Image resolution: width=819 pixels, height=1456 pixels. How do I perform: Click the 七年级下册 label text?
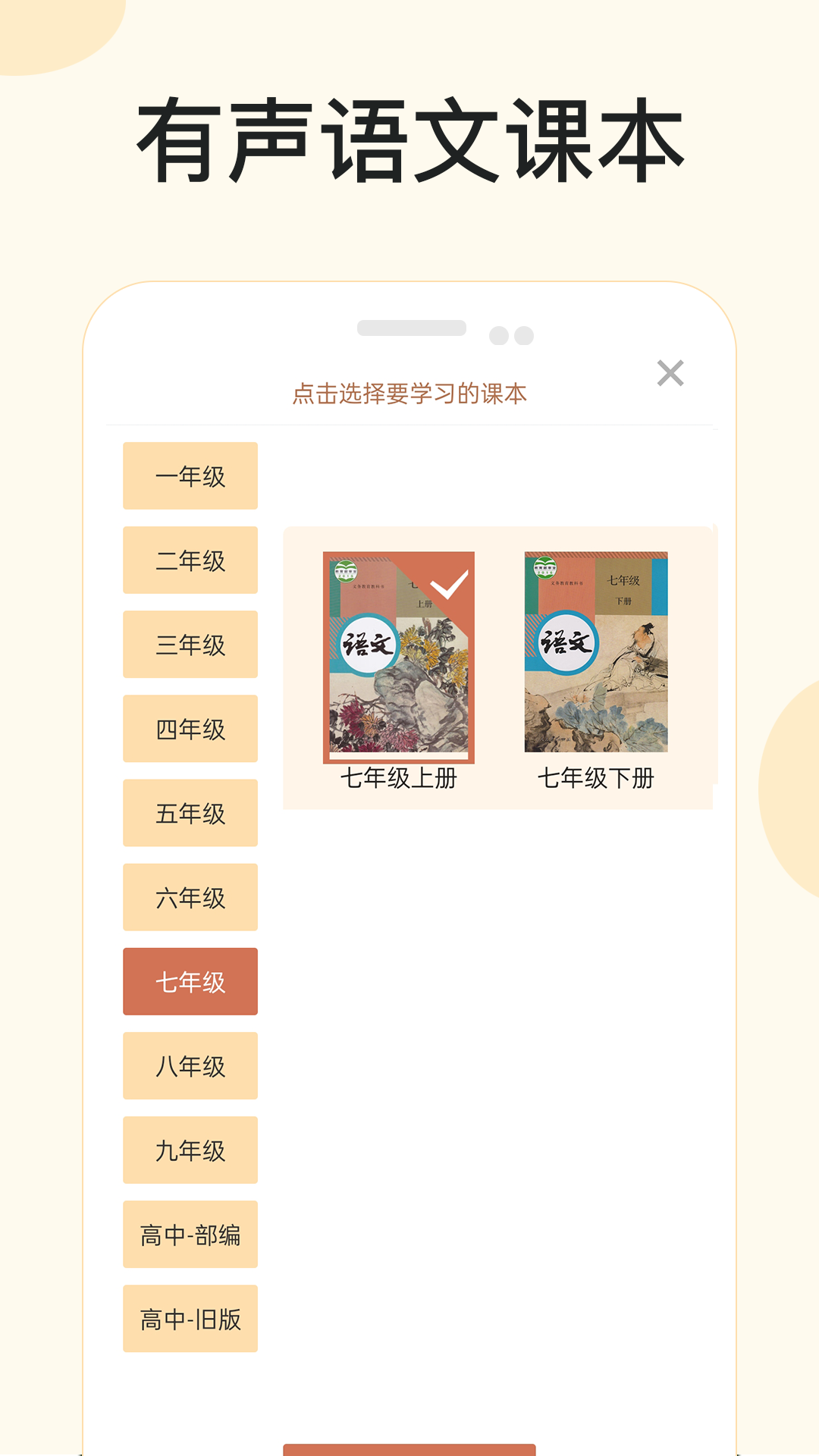coord(599,777)
